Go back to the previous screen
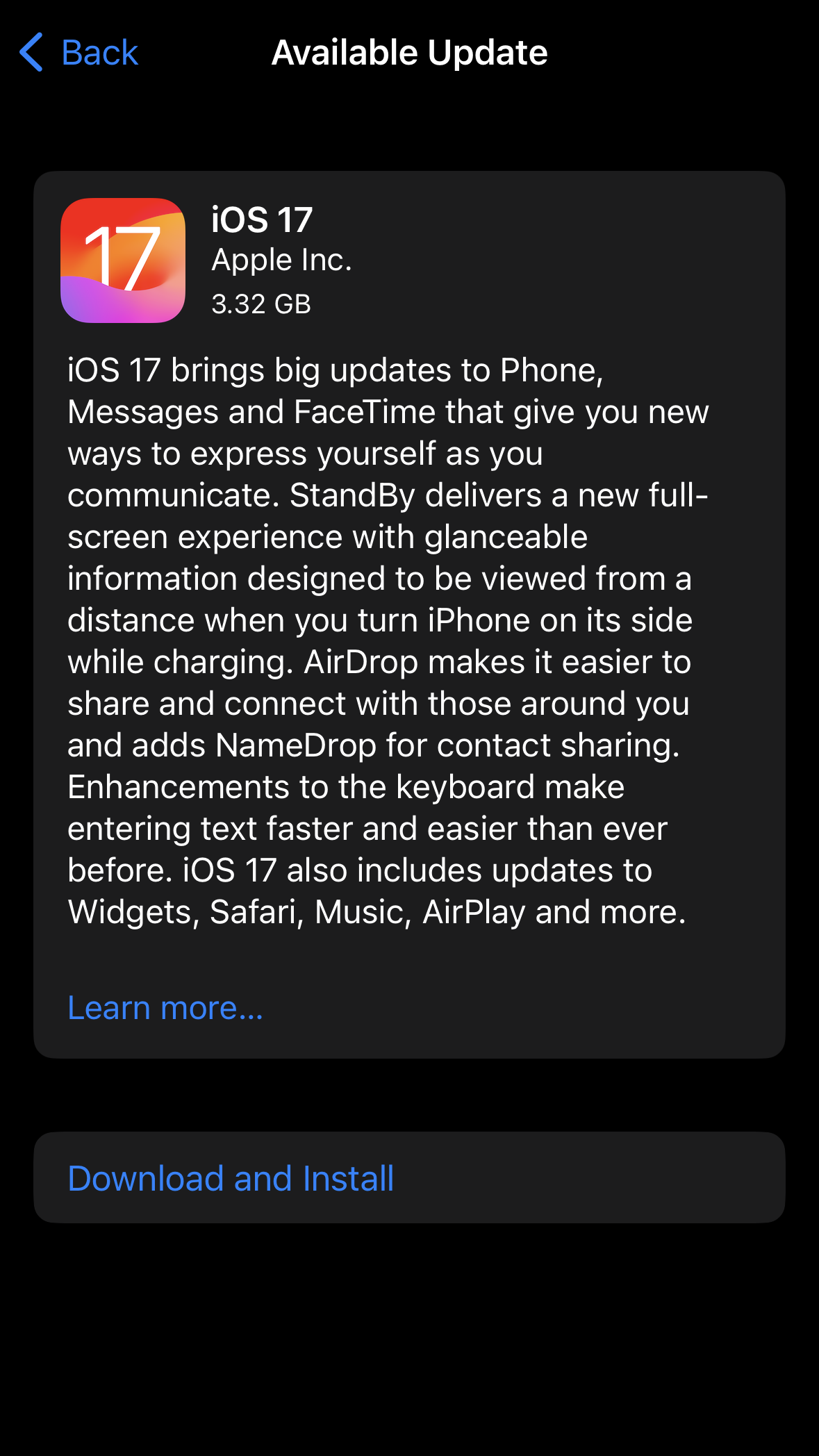Screen dimensions: 819x1456 [x=78, y=53]
